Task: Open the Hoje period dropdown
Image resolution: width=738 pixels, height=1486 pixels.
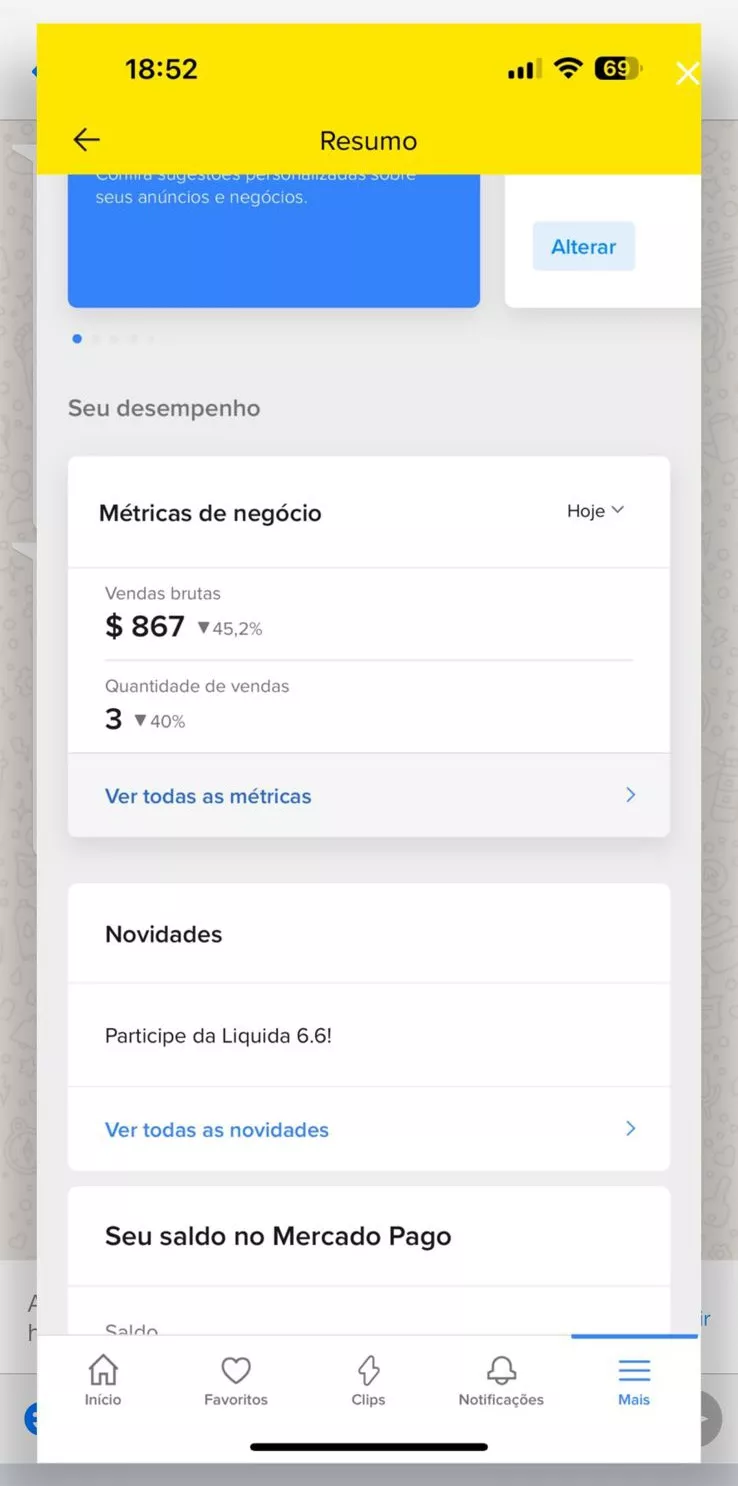Action: coord(595,511)
